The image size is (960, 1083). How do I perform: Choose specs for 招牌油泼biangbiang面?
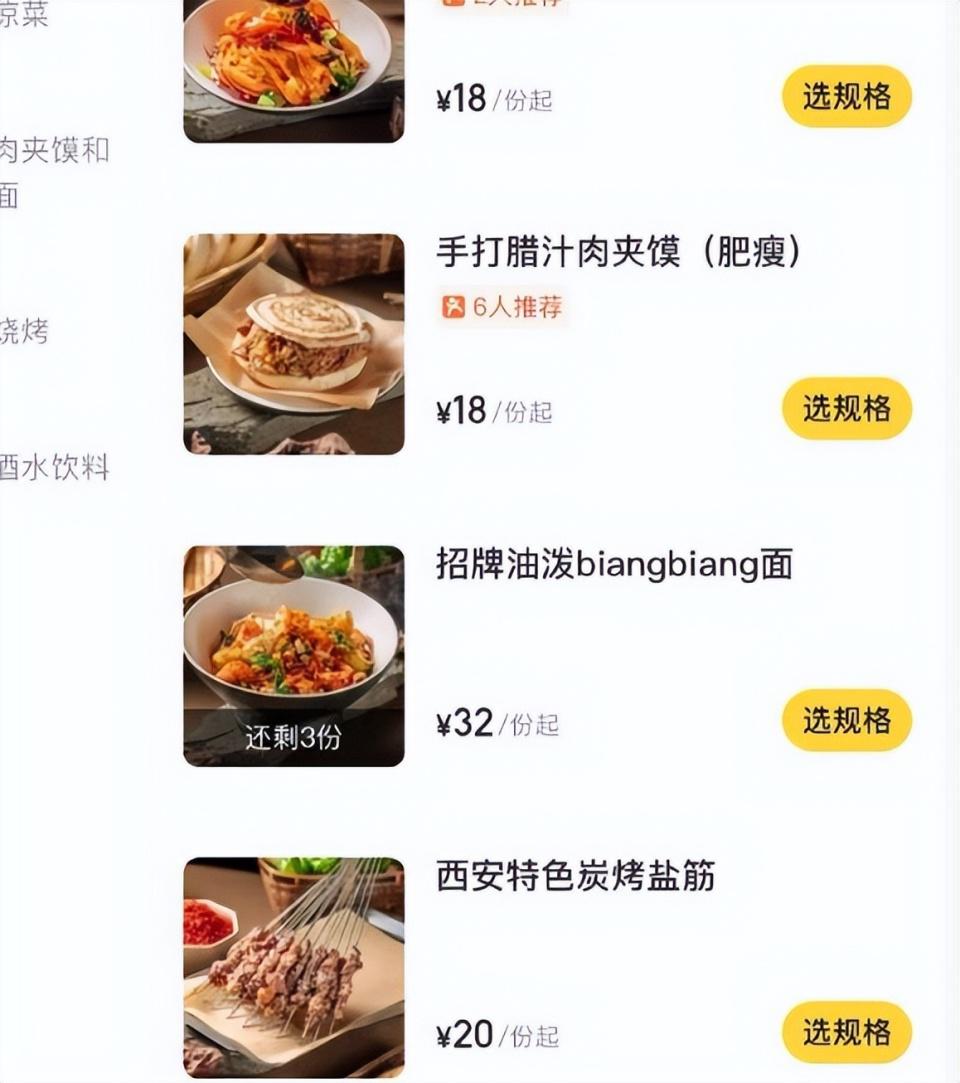pyautogui.click(x=846, y=720)
